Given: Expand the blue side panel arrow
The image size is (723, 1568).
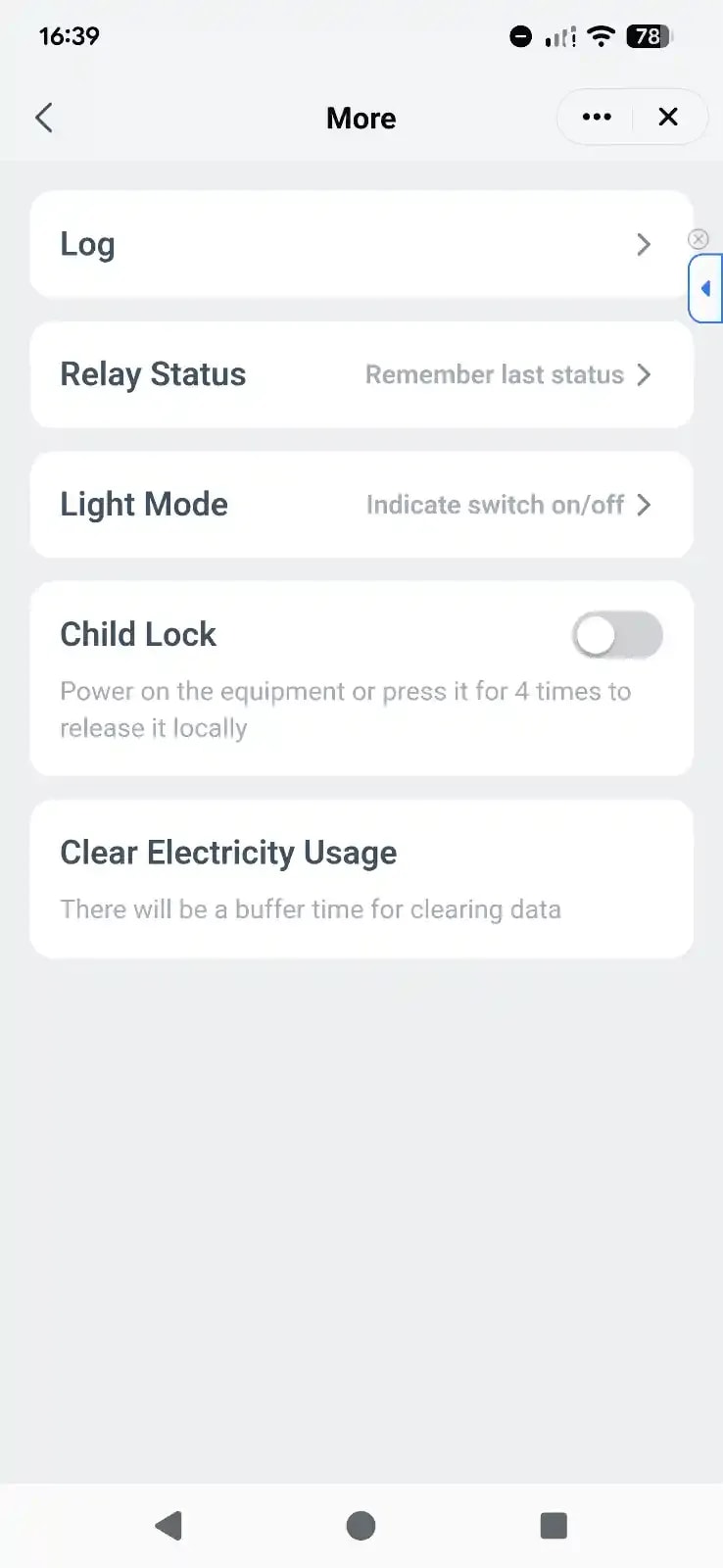Looking at the screenshot, I should point(706,289).
